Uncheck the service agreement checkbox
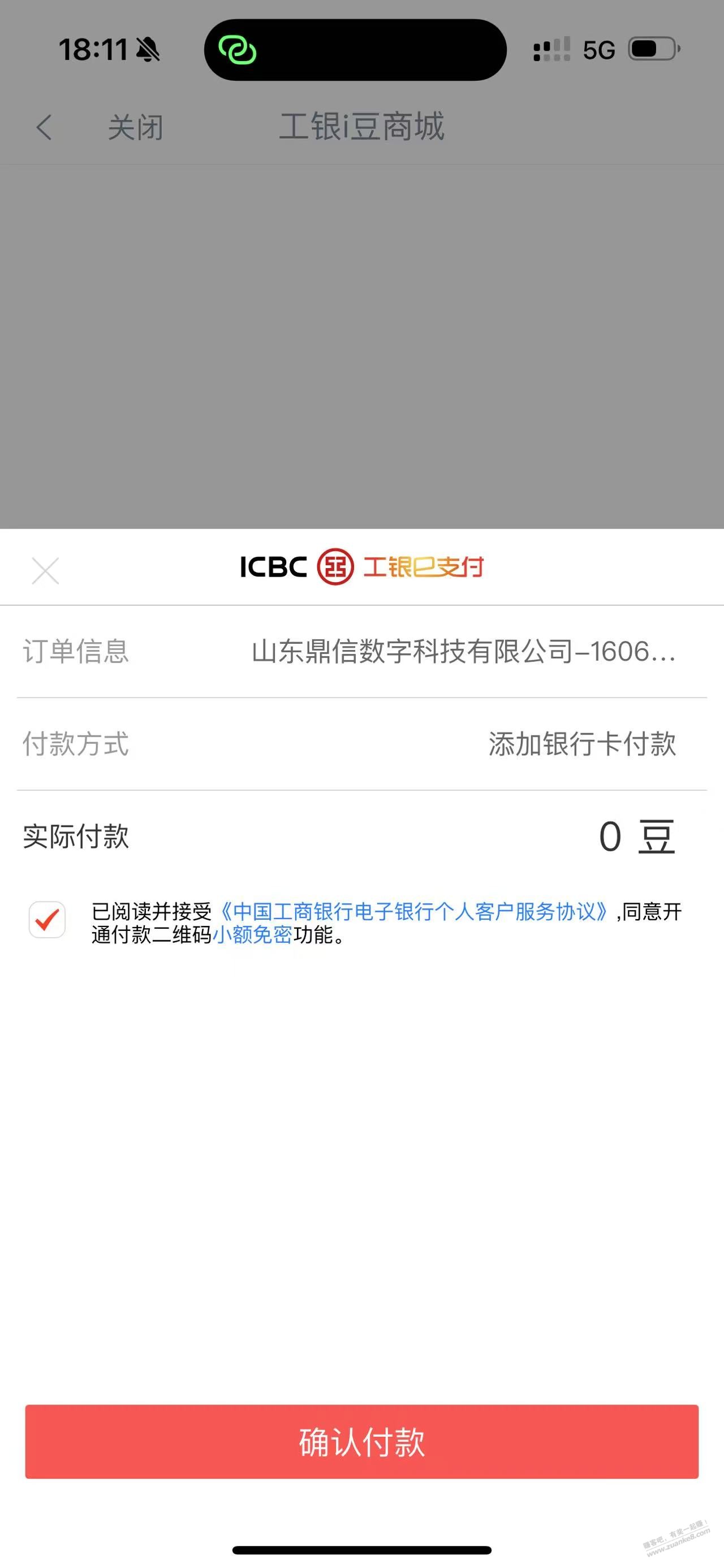 pyautogui.click(x=47, y=920)
